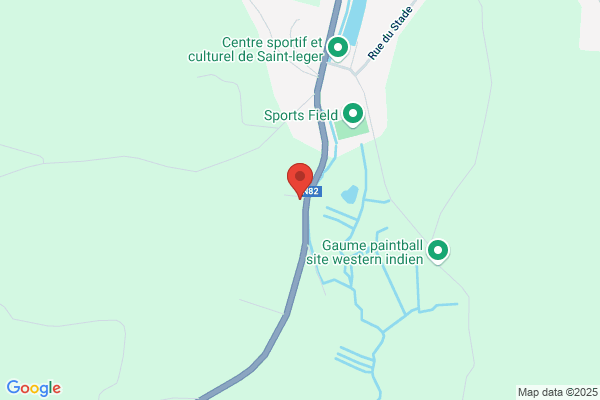This screenshot has height=400, width=600.
Task: Open Centre sportif et culturel de Saint-leger marker
Action: click(338, 47)
